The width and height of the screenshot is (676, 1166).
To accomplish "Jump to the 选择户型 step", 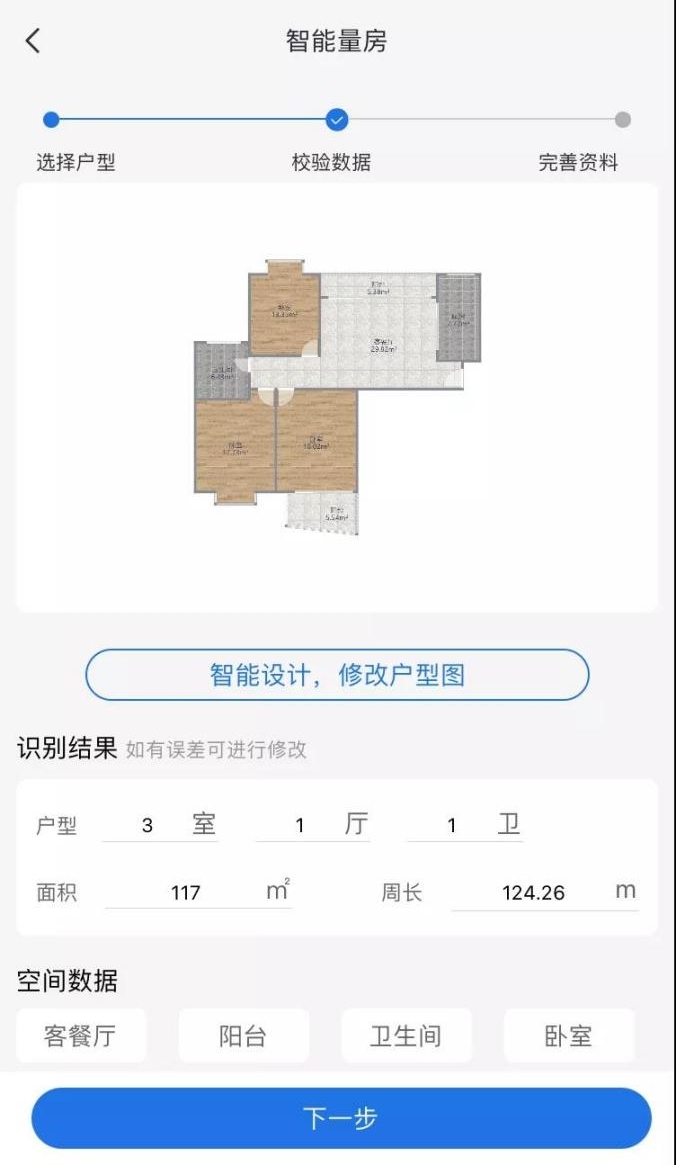I will [52, 121].
